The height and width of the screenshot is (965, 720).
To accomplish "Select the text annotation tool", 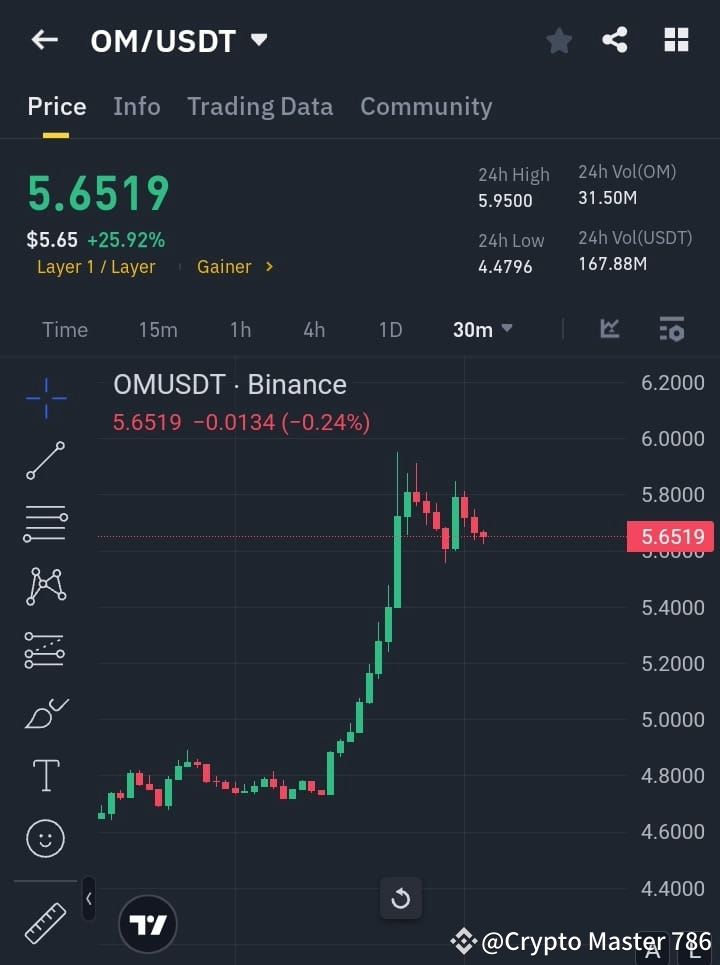I will (x=45, y=776).
